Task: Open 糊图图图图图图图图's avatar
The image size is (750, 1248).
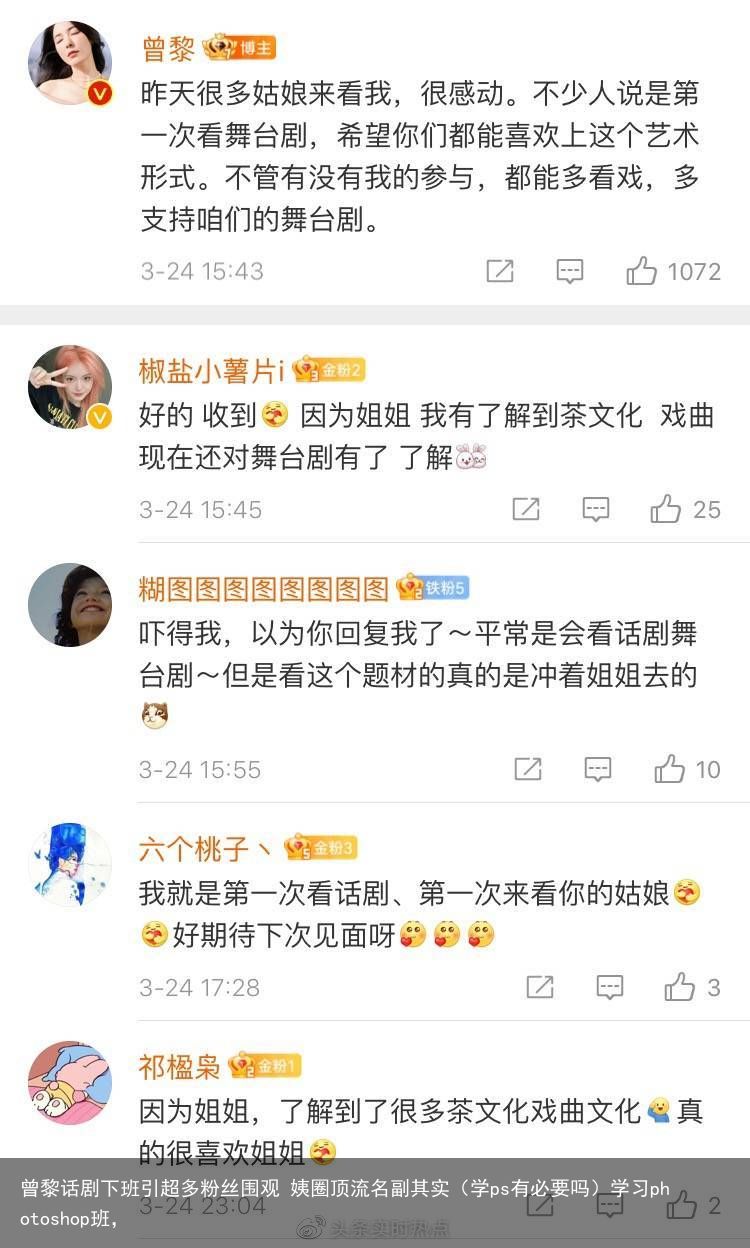Action: coord(70,605)
